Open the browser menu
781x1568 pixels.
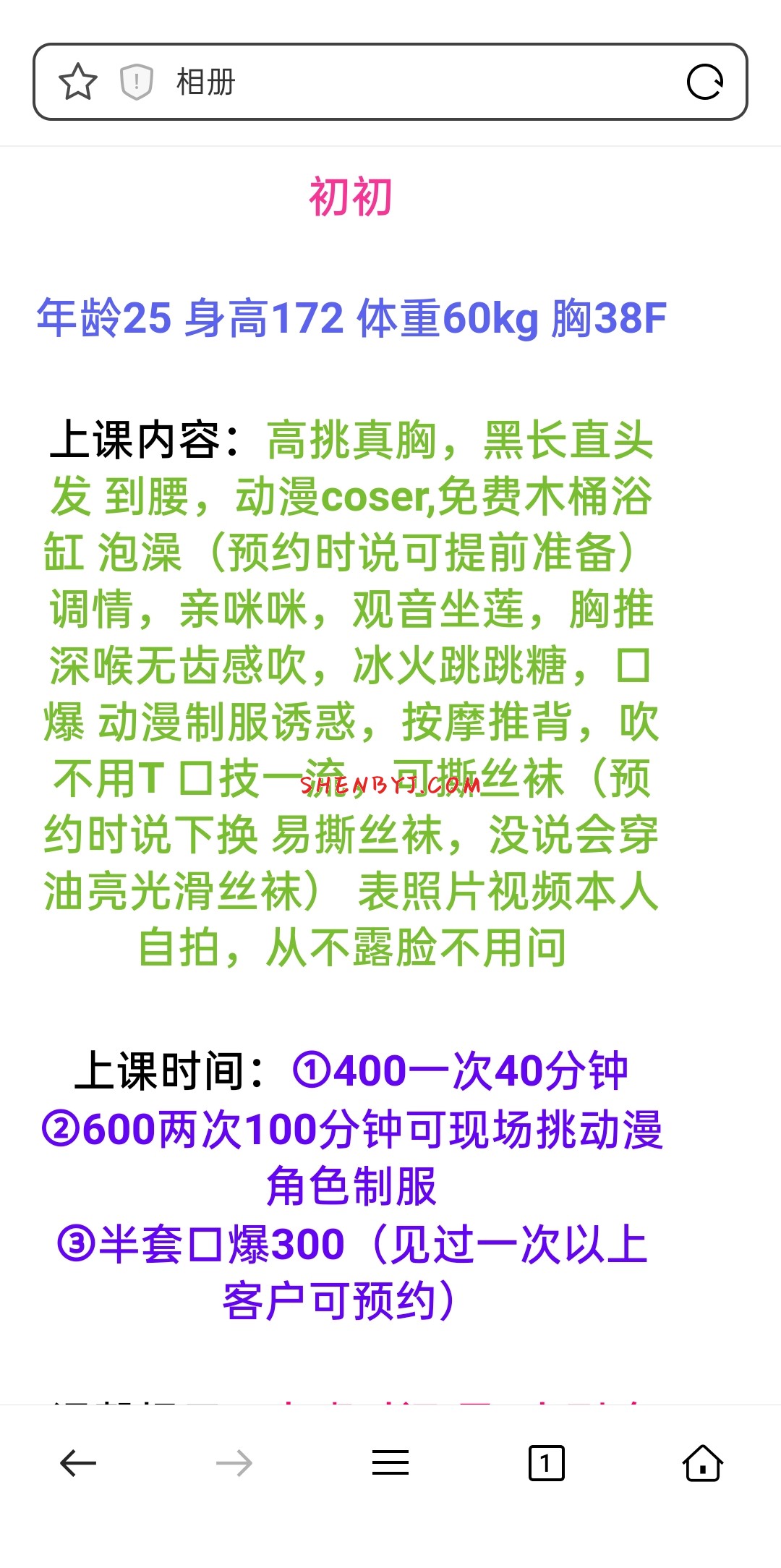pos(390,1463)
